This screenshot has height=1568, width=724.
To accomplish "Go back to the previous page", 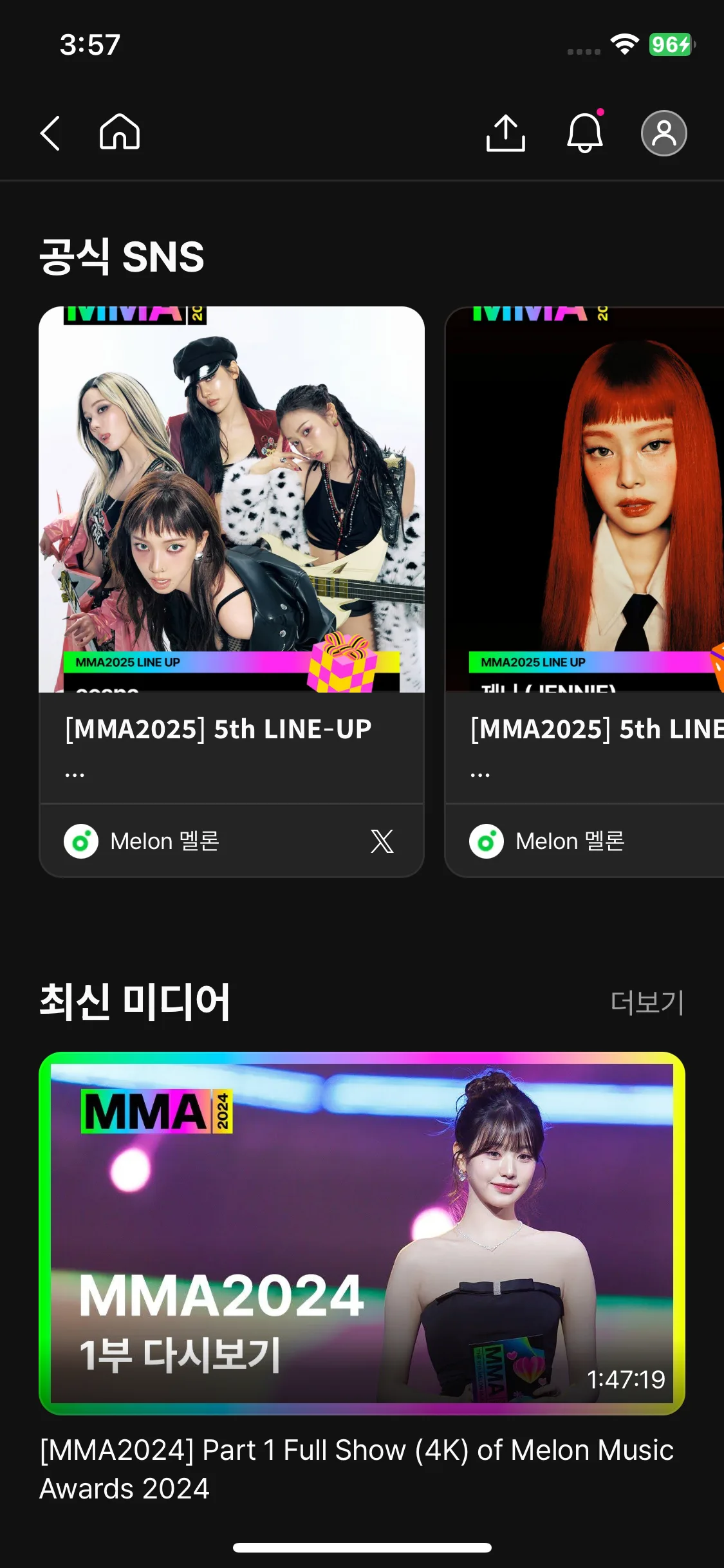I will [x=50, y=133].
